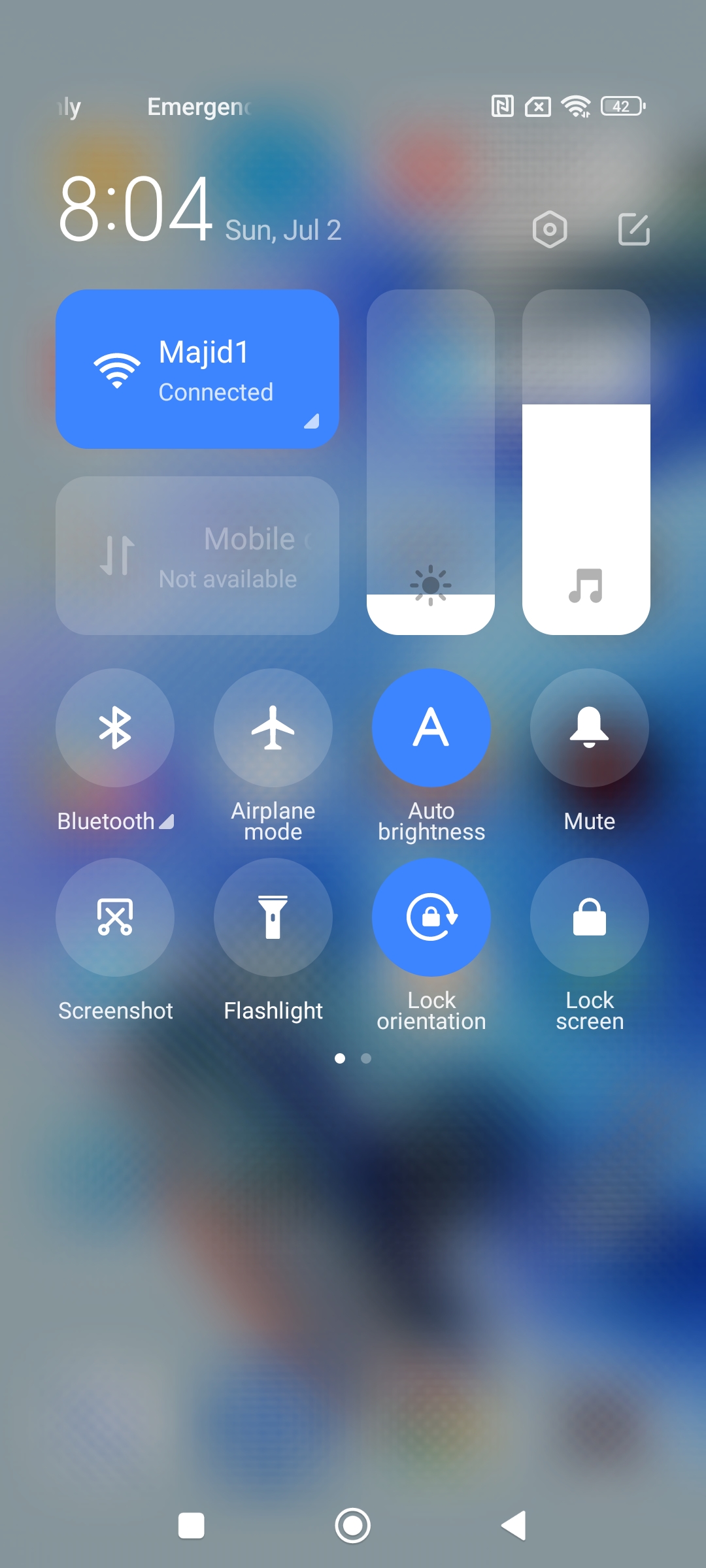Open settings via the hexagon gear icon
The height and width of the screenshot is (1568, 706).
point(550,229)
